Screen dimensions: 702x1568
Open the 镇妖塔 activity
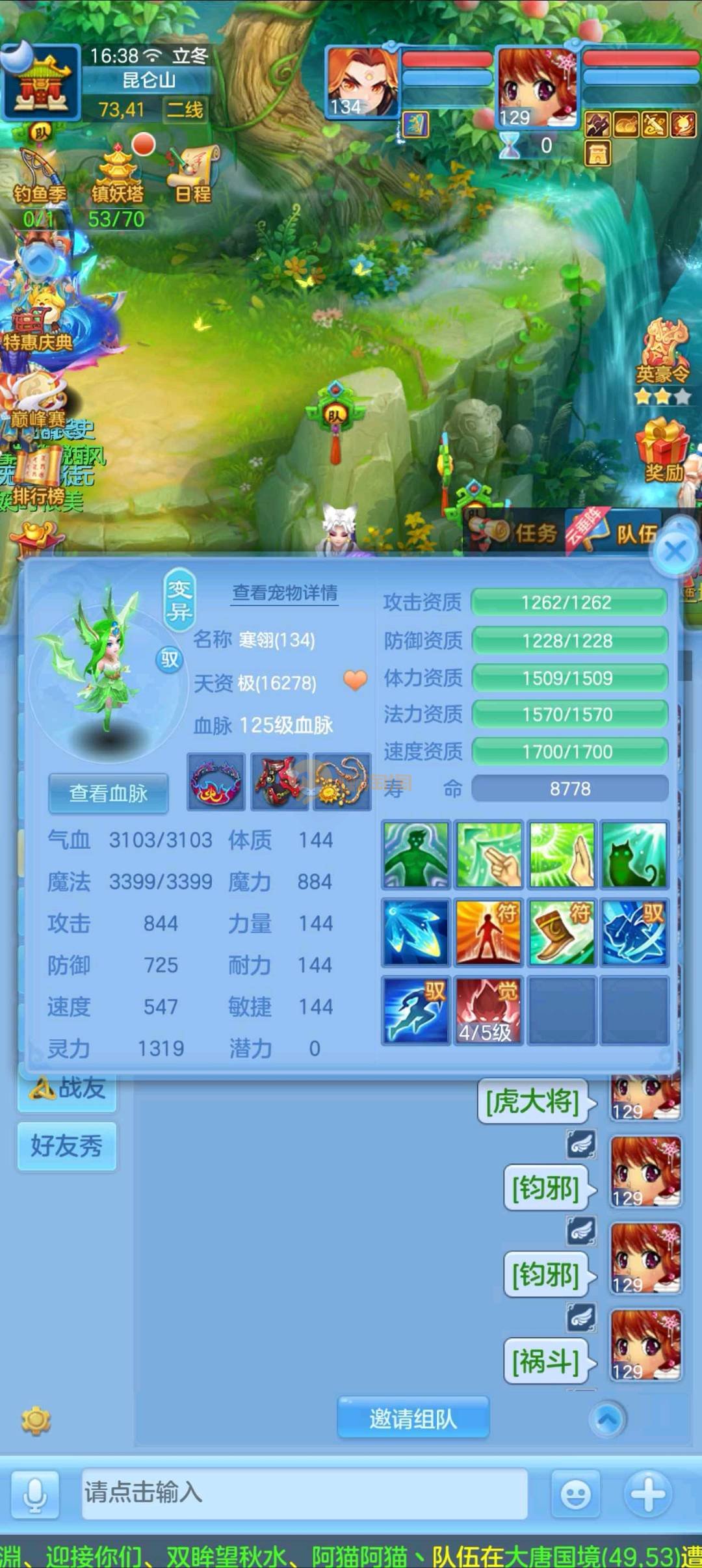(117, 176)
